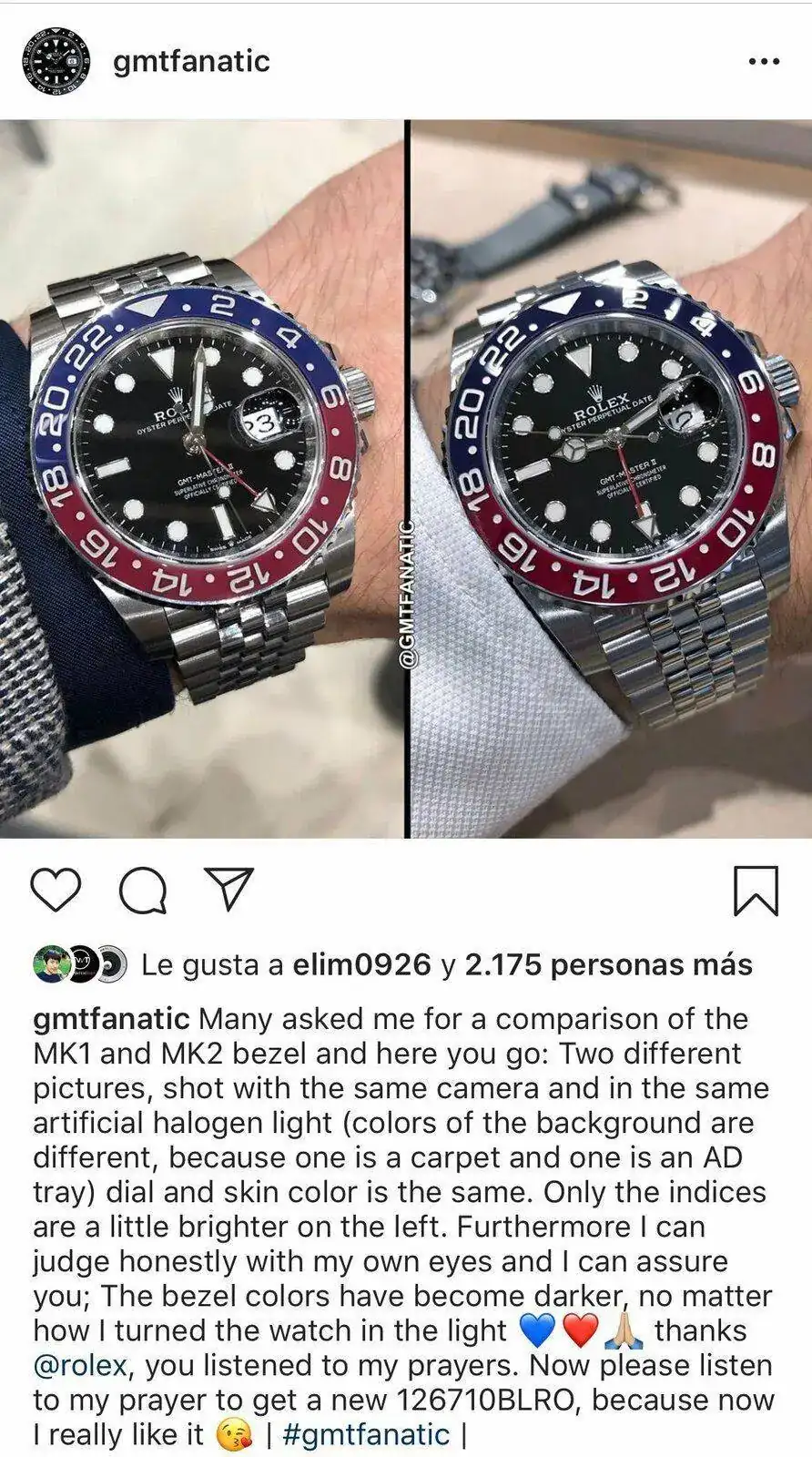Open the @rolex mention in the caption
The image size is (812, 1457).
[x=84, y=1365]
